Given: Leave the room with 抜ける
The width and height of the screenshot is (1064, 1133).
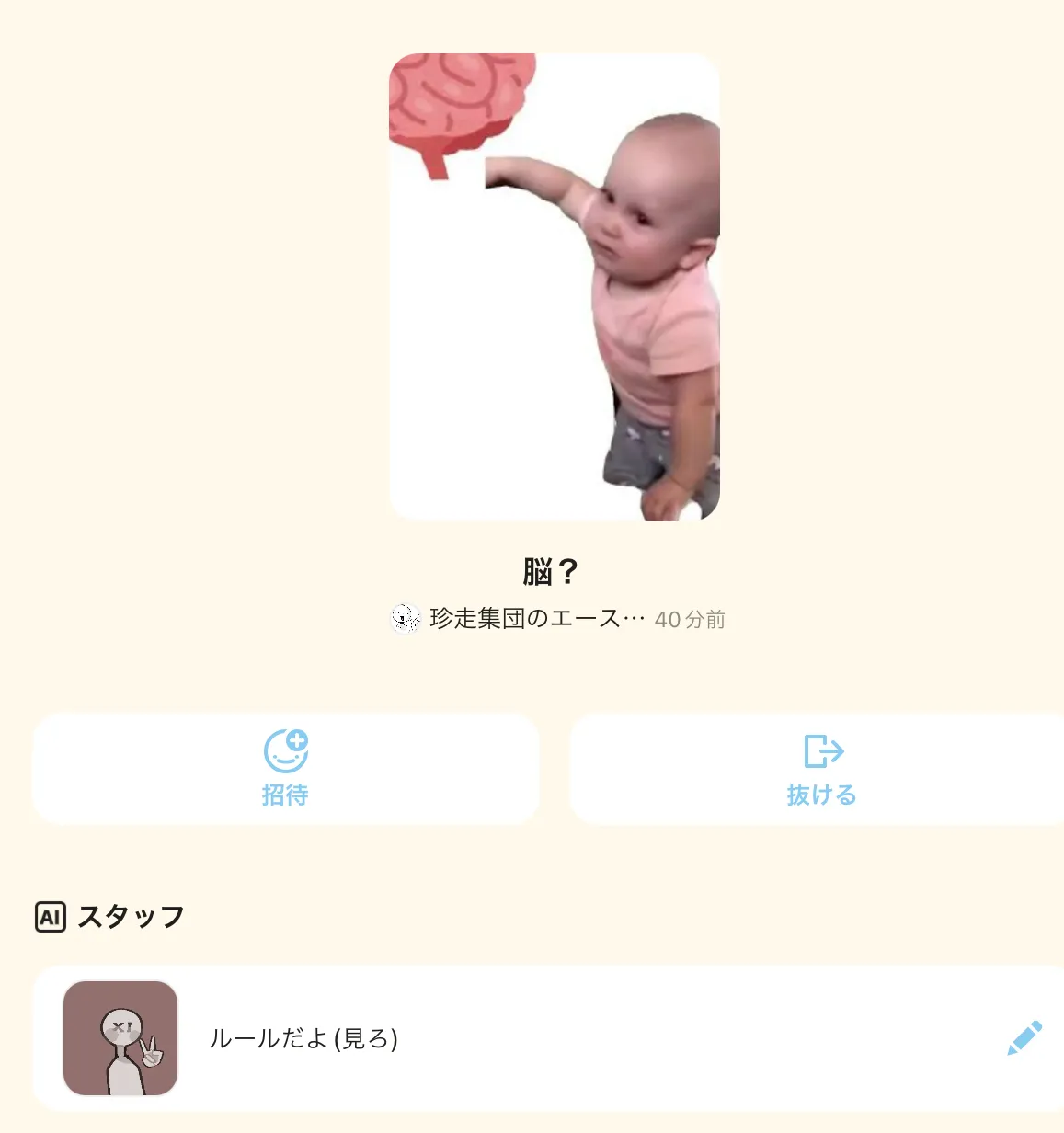Looking at the screenshot, I should coord(817,769).
